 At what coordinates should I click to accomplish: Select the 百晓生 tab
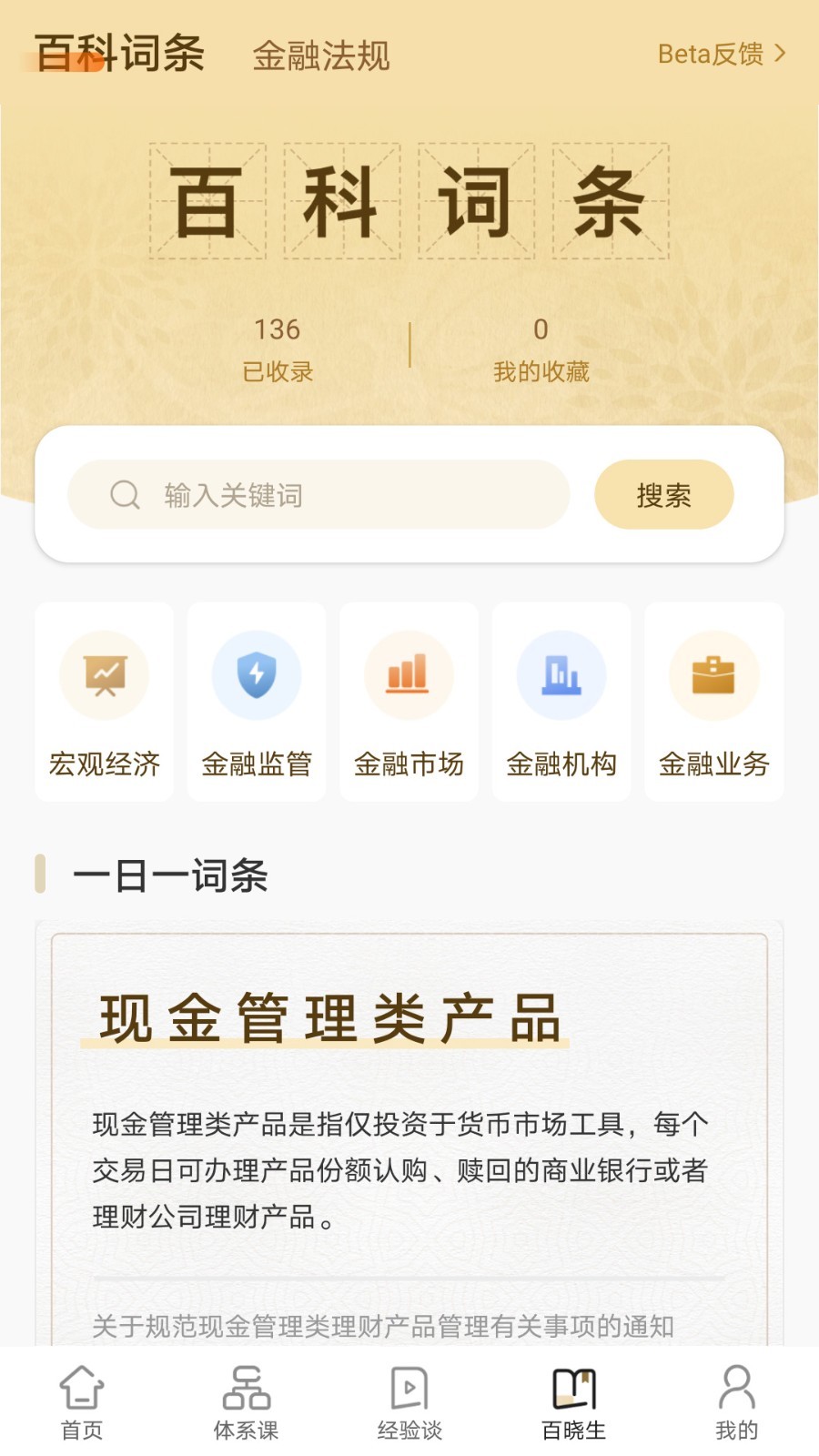pyautogui.click(x=573, y=1402)
